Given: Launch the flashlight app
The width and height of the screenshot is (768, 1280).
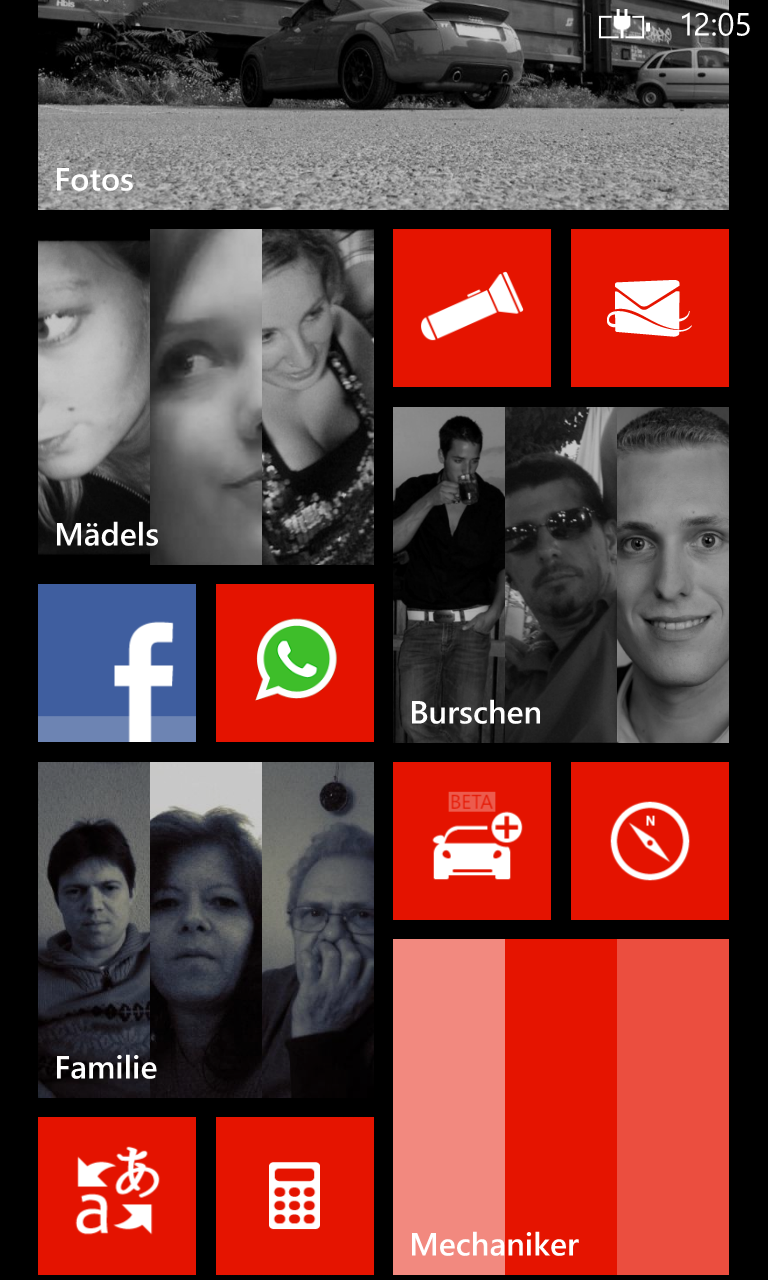Looking at the screenshot, I should (x=472, y=308).
